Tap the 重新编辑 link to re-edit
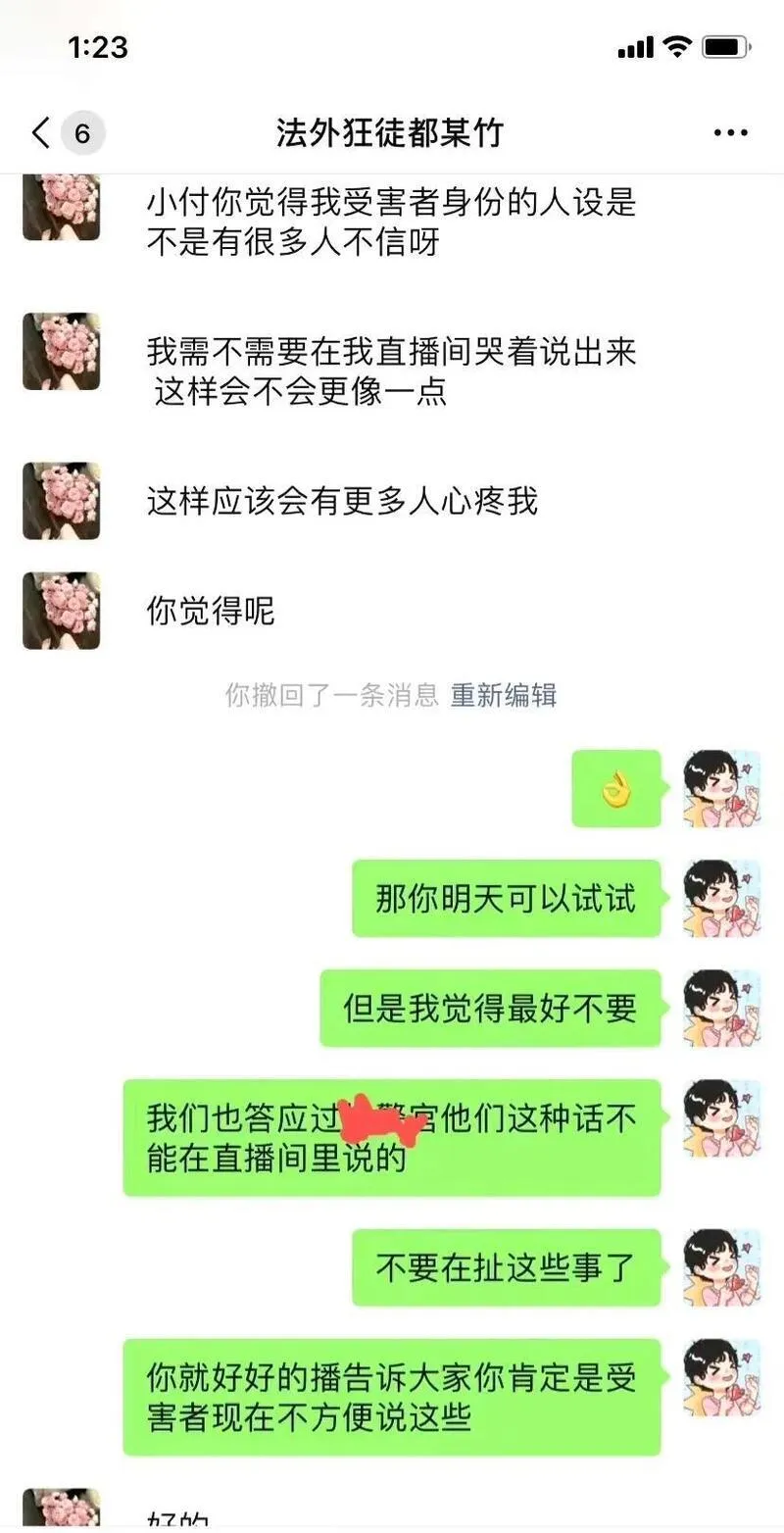This screenshot has width=784, height=1533. (x=504, y=696)
